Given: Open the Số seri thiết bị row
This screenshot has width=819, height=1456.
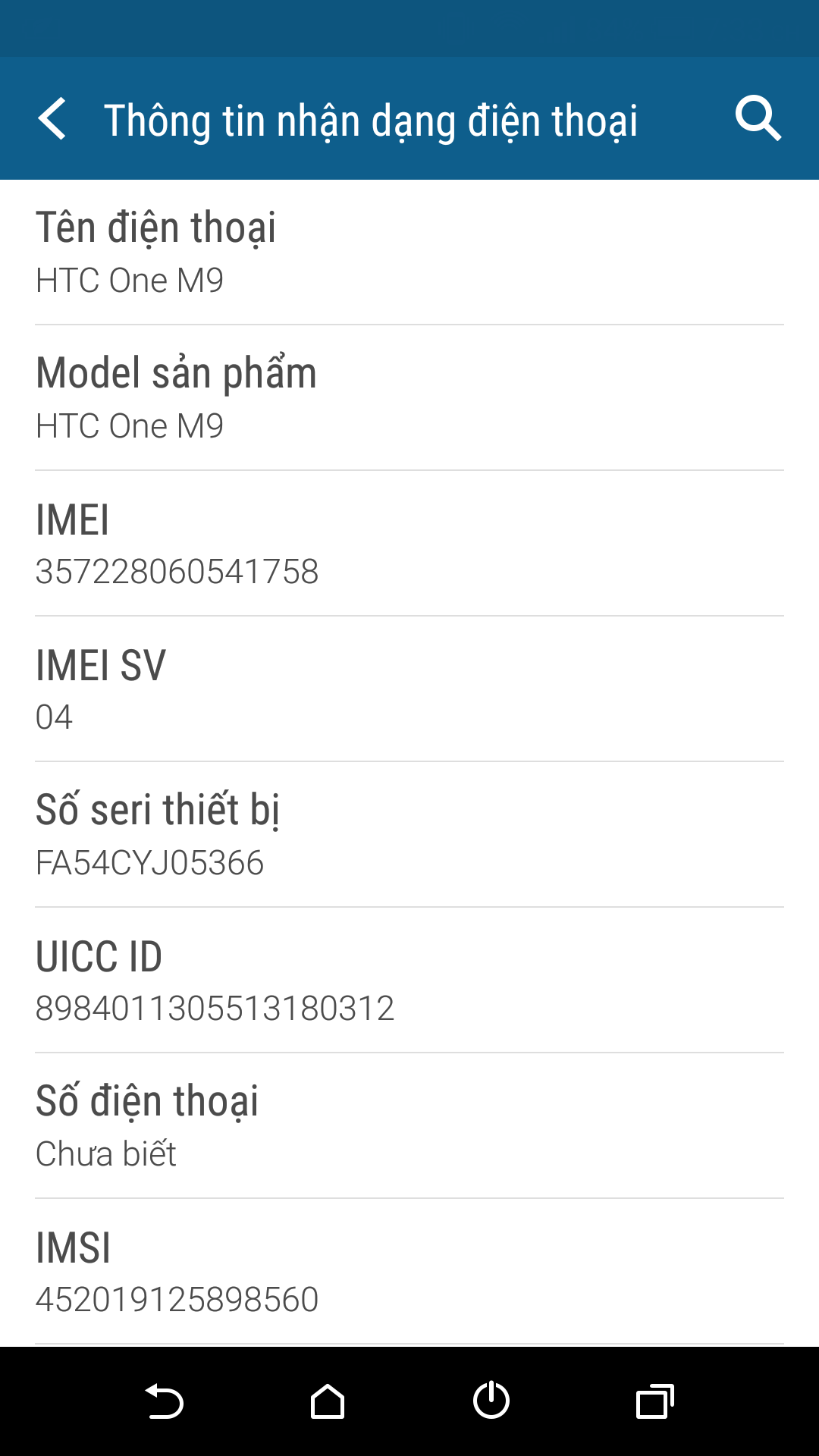Looking at the screenshot, I should coord(409,835).
